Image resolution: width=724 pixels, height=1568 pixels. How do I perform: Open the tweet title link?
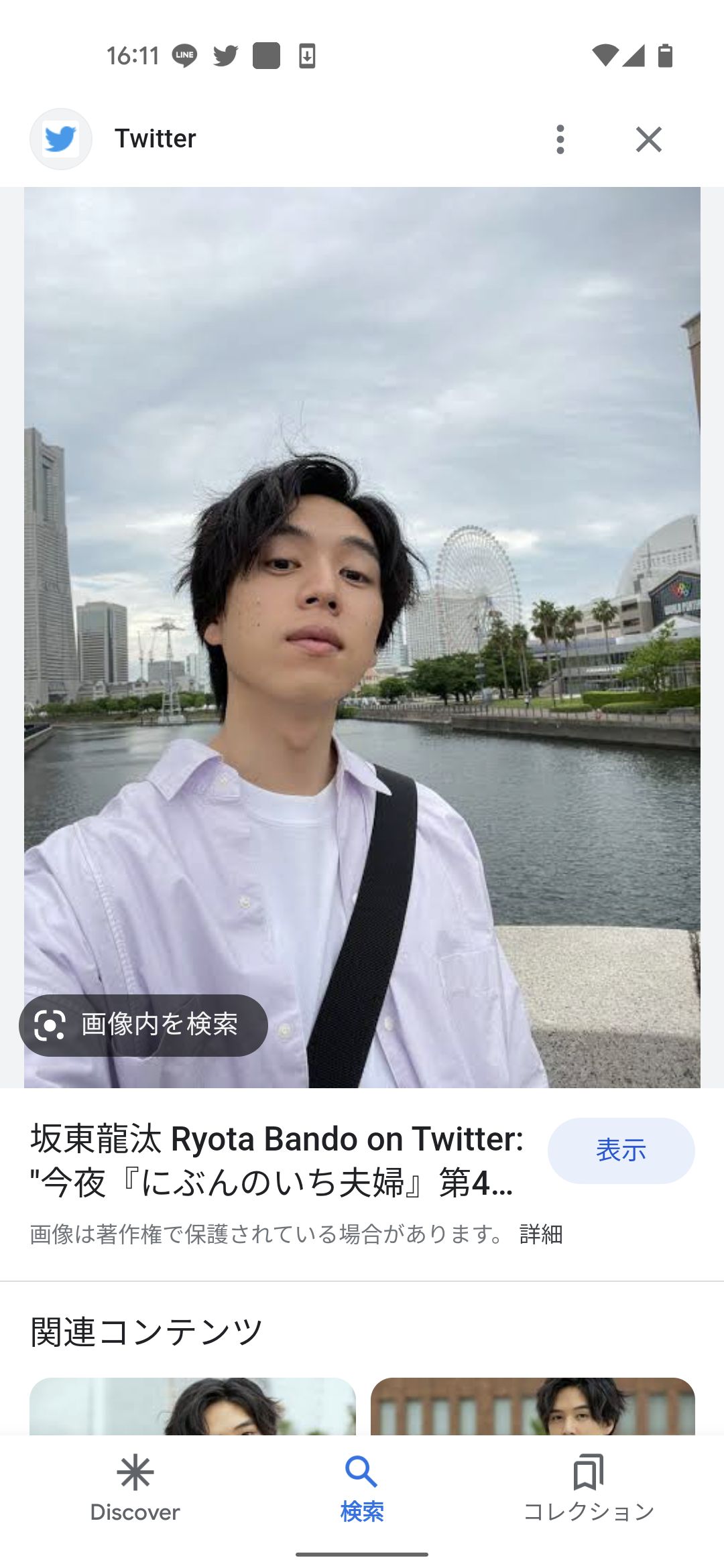click(276, 1160)
